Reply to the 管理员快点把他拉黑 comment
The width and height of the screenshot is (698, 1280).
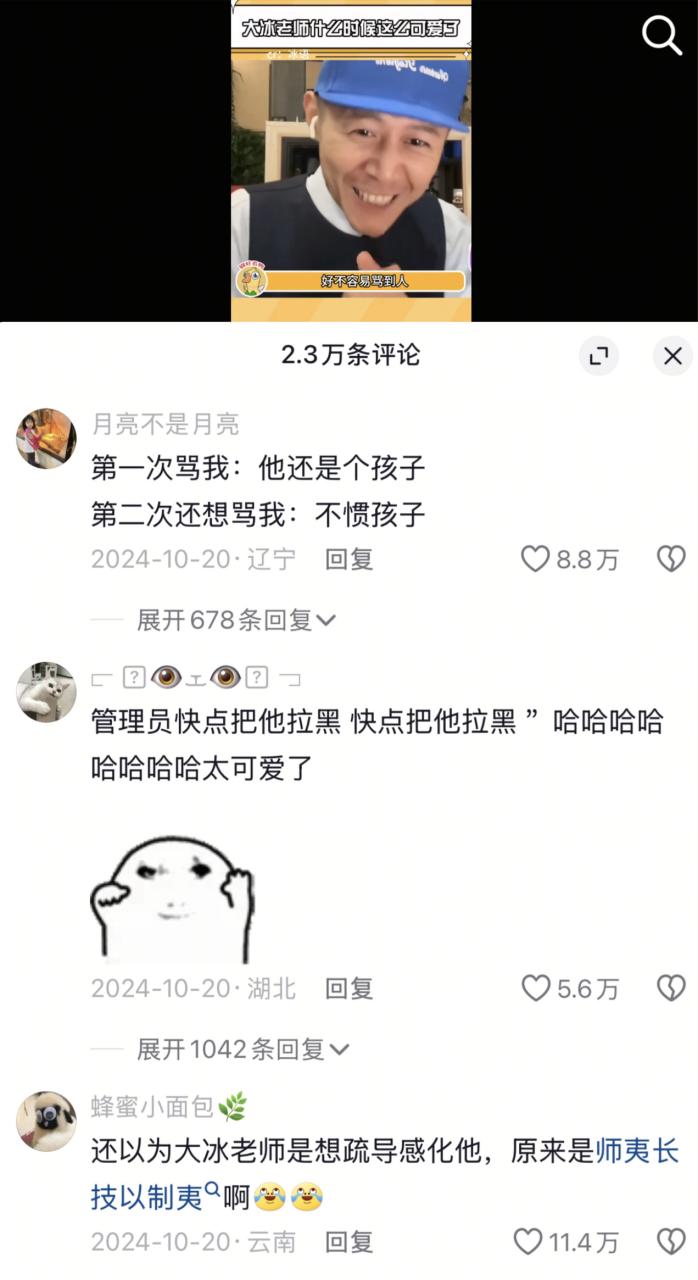(349, 989)
